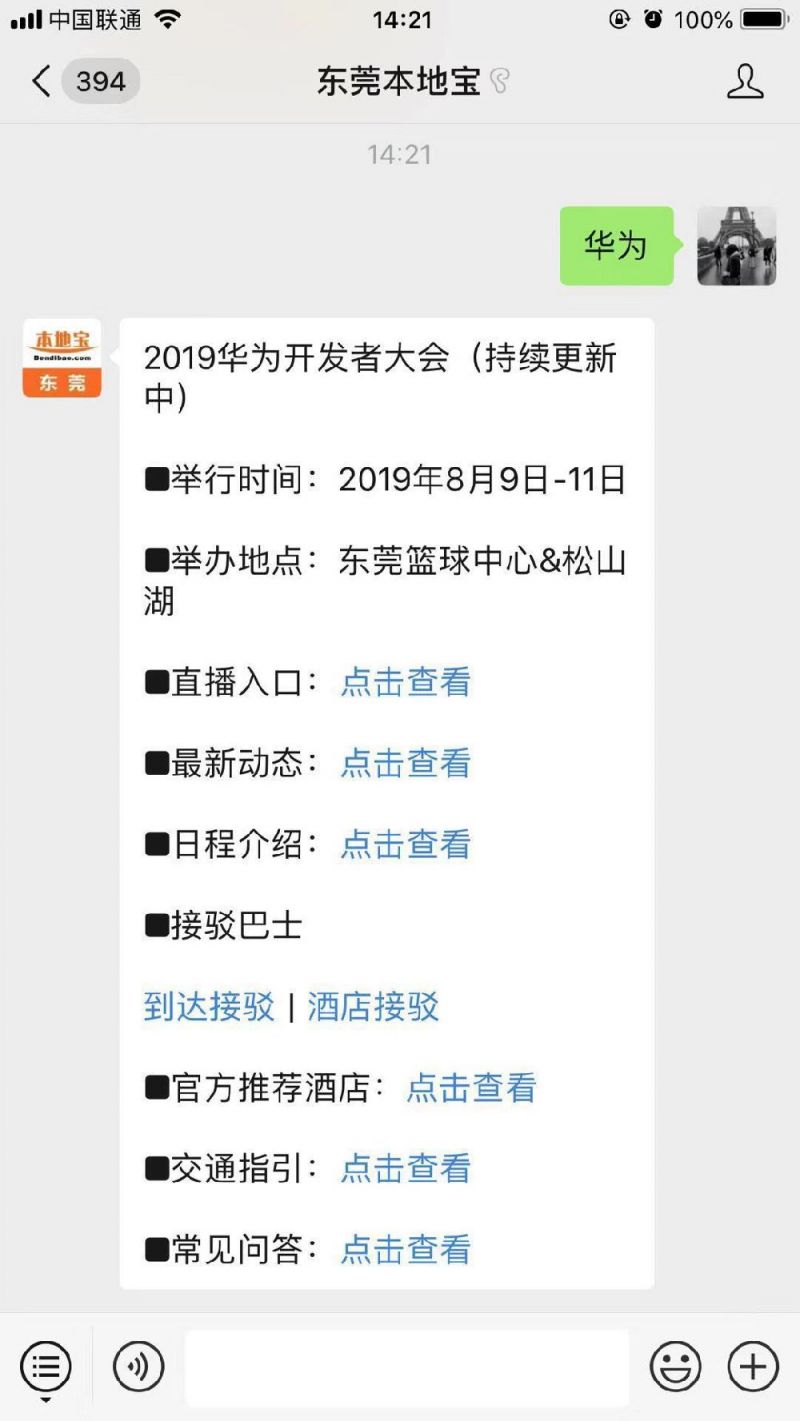Tap the 东莞本地宝 sender avatar
The image size is (800, 1421).
pos(62,358)
